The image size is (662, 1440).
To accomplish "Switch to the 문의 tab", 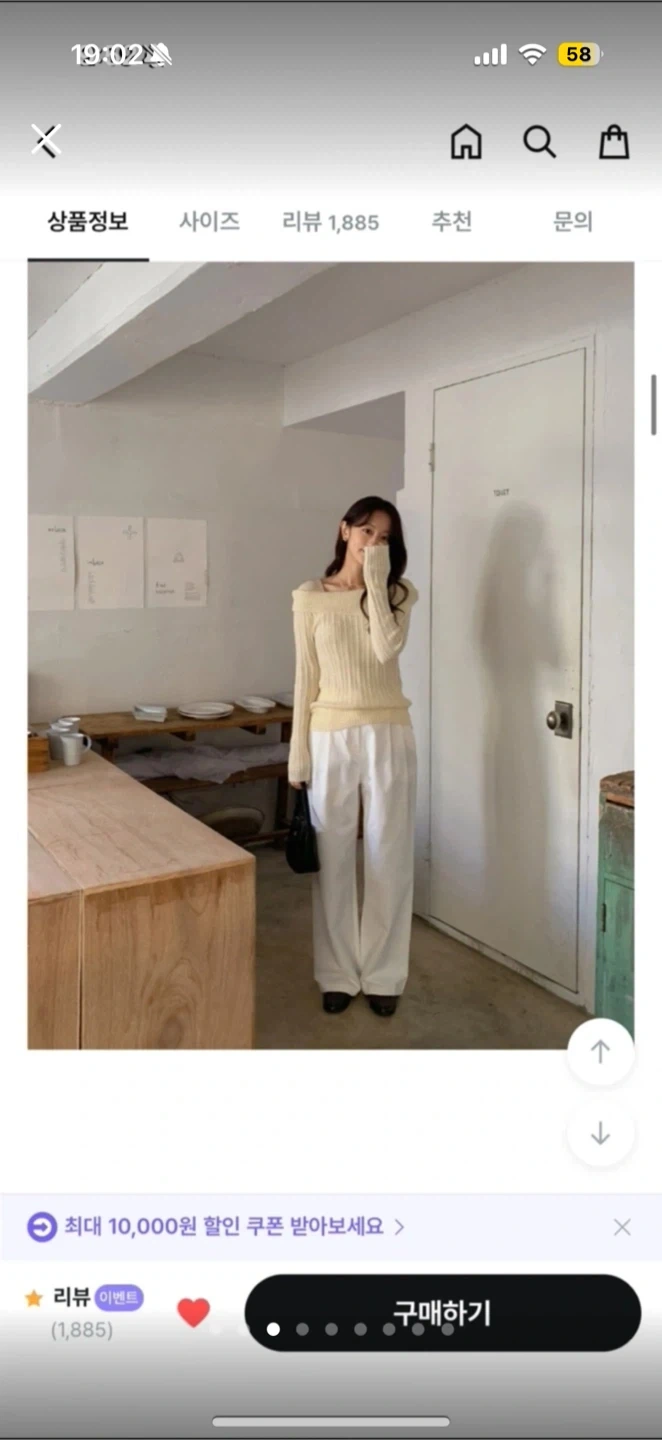I will (x=573, y=222).
